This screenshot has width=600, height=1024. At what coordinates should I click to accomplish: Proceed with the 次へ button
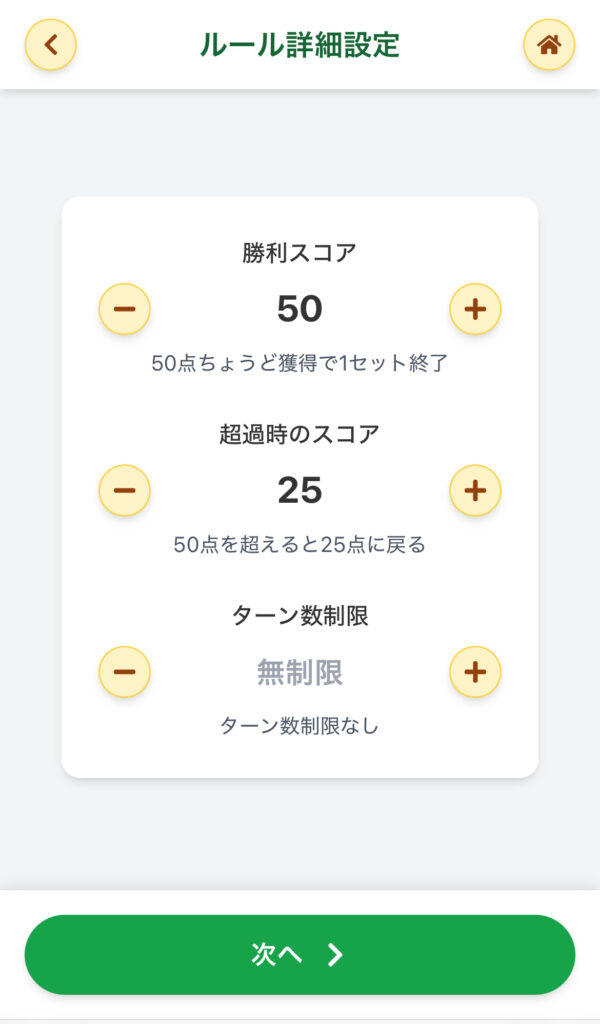point(300,954)
